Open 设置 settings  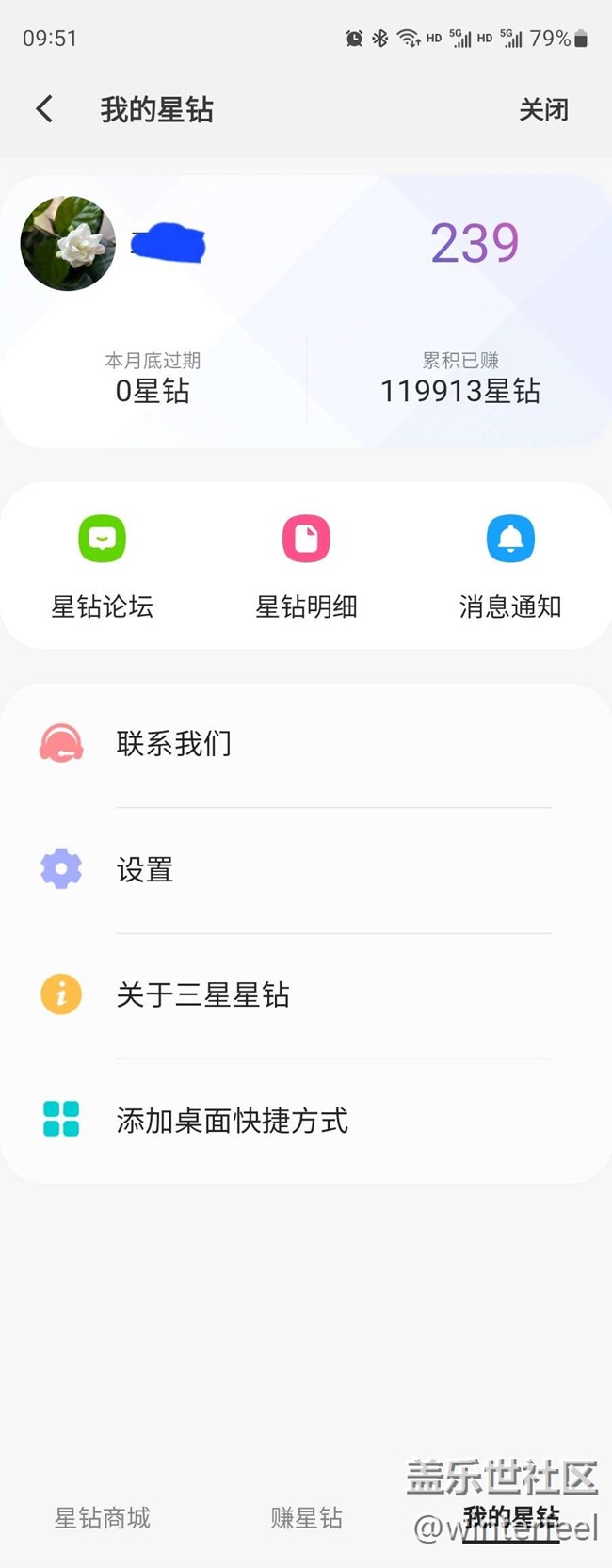point(306,869)
